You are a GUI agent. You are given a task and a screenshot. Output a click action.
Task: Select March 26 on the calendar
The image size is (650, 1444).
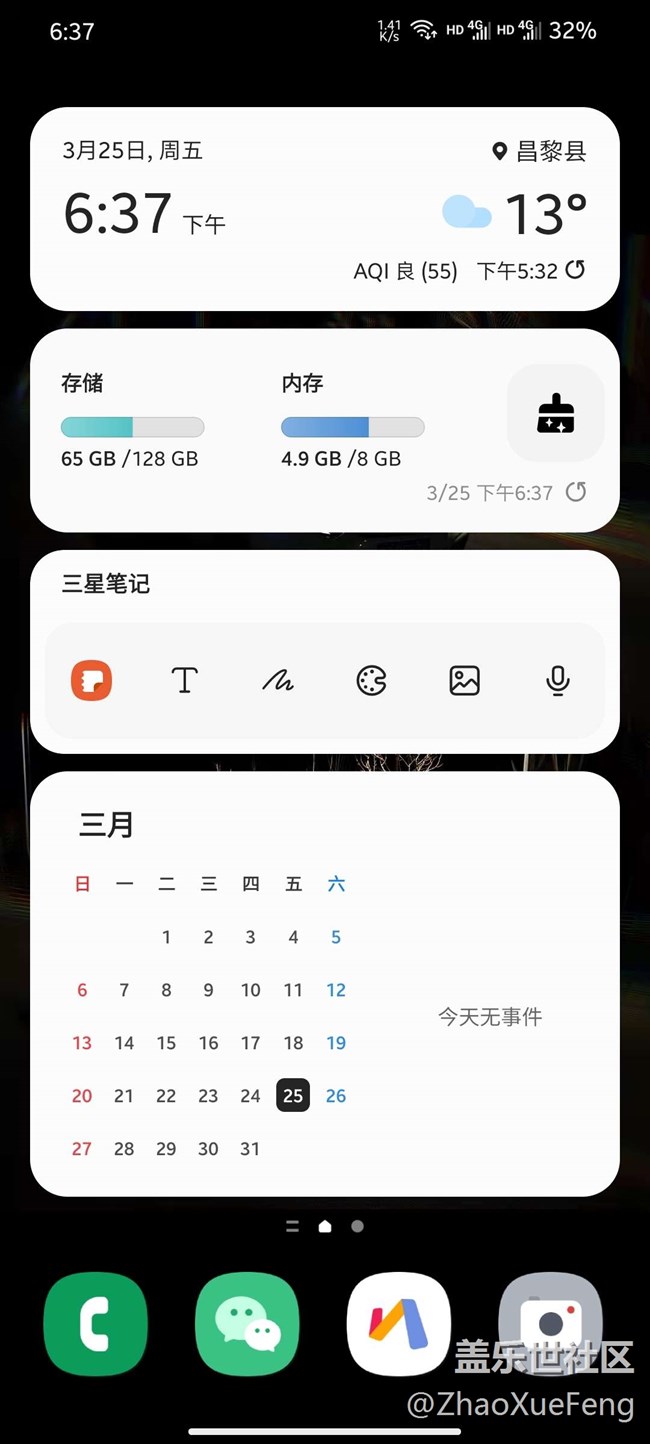coord(336,1096)
